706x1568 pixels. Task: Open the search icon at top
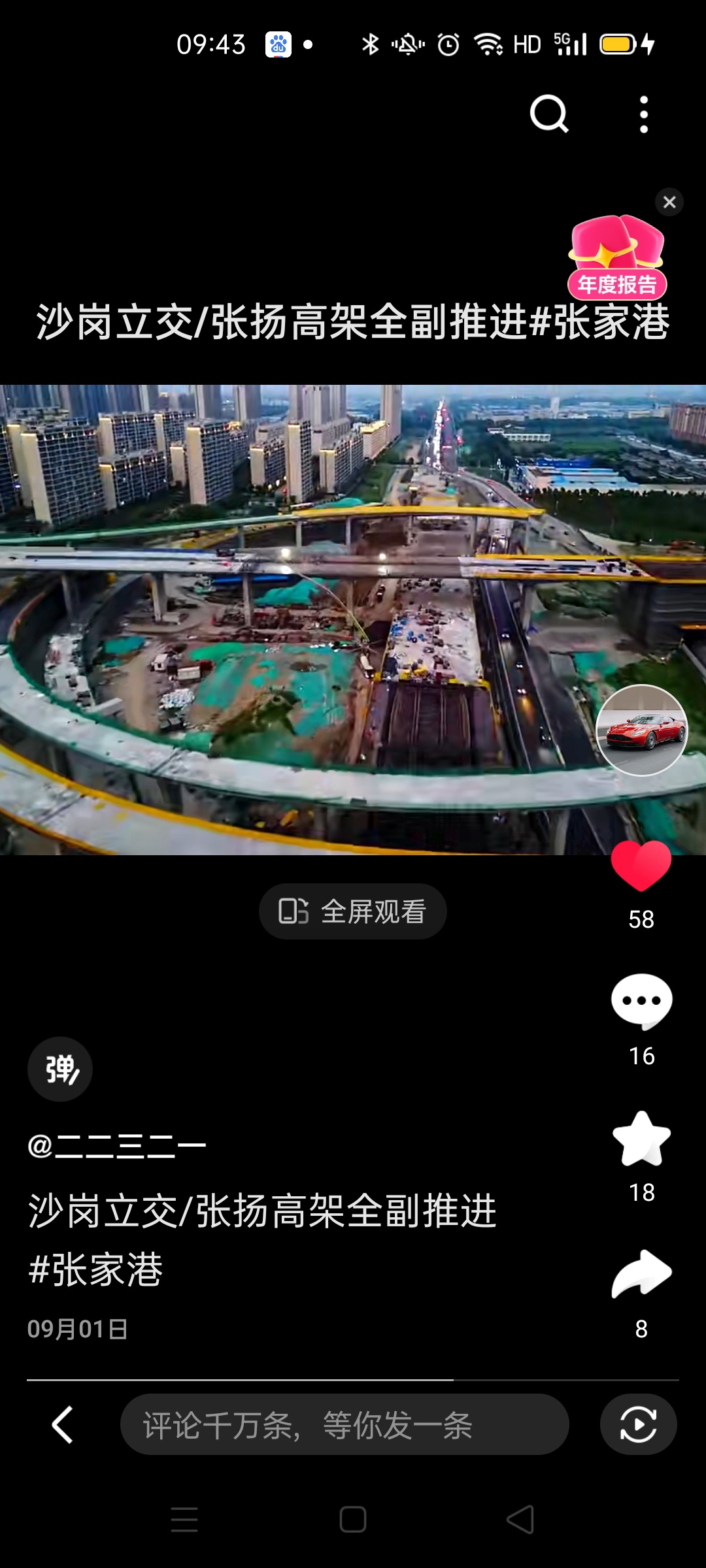click(x=549, y=114)
